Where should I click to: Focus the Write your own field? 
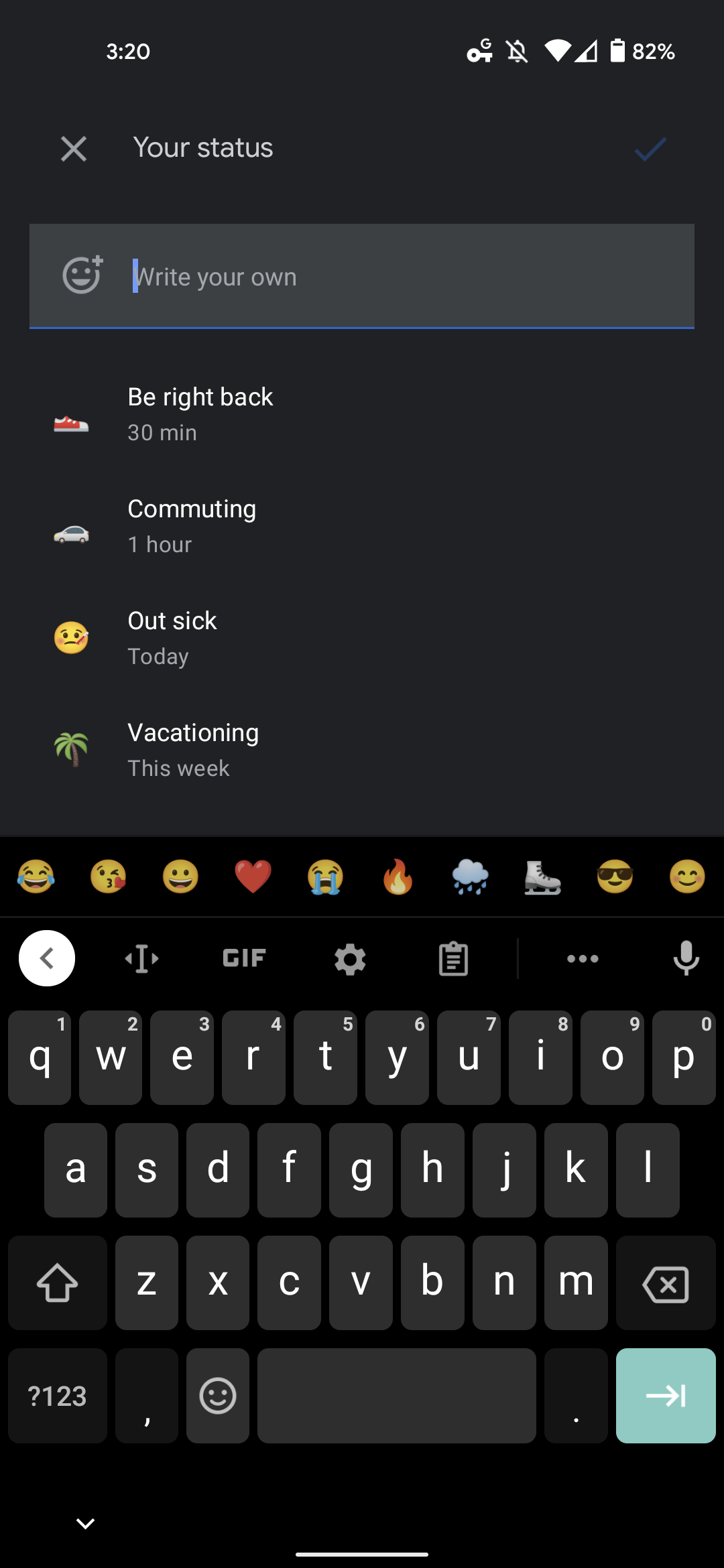point(402,277)
